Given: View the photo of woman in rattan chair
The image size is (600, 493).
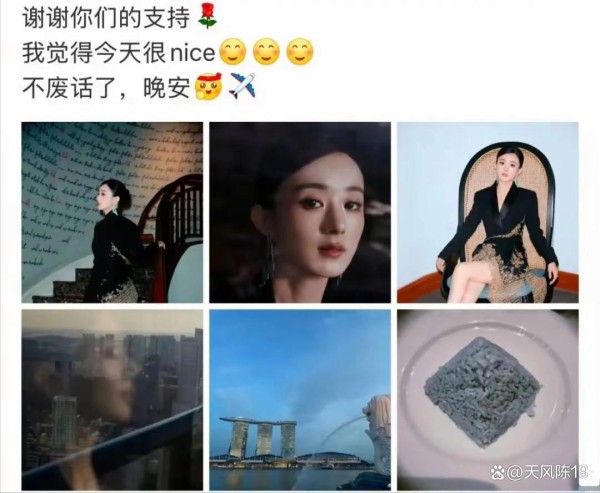Looking at the screenshot, I should point(487,212).
